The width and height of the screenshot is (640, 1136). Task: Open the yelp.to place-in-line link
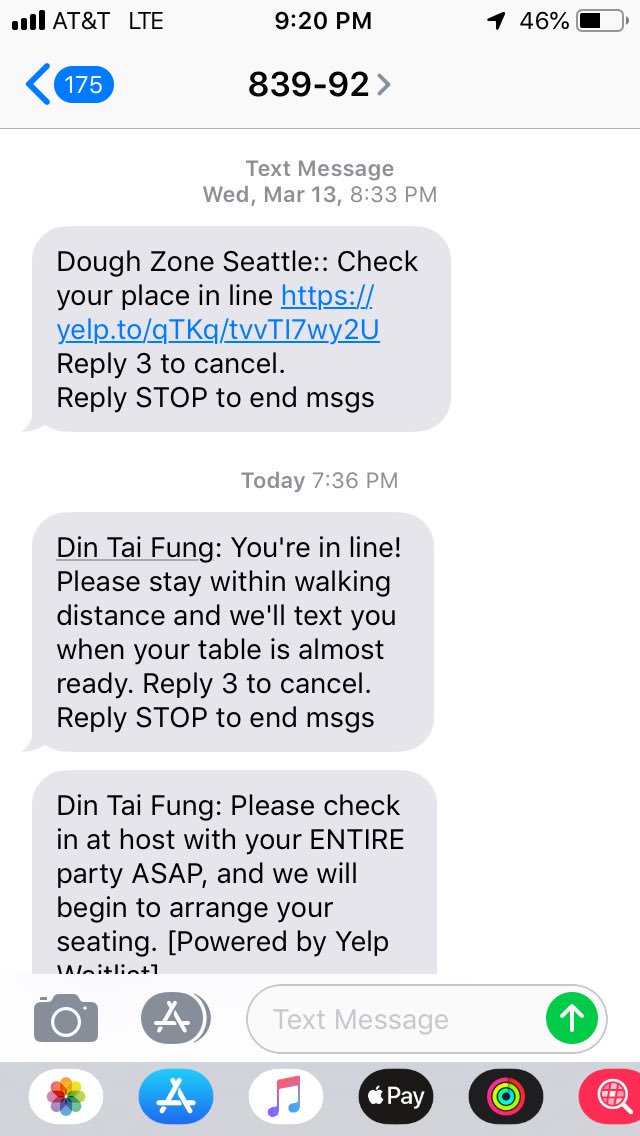coord(218,313)
